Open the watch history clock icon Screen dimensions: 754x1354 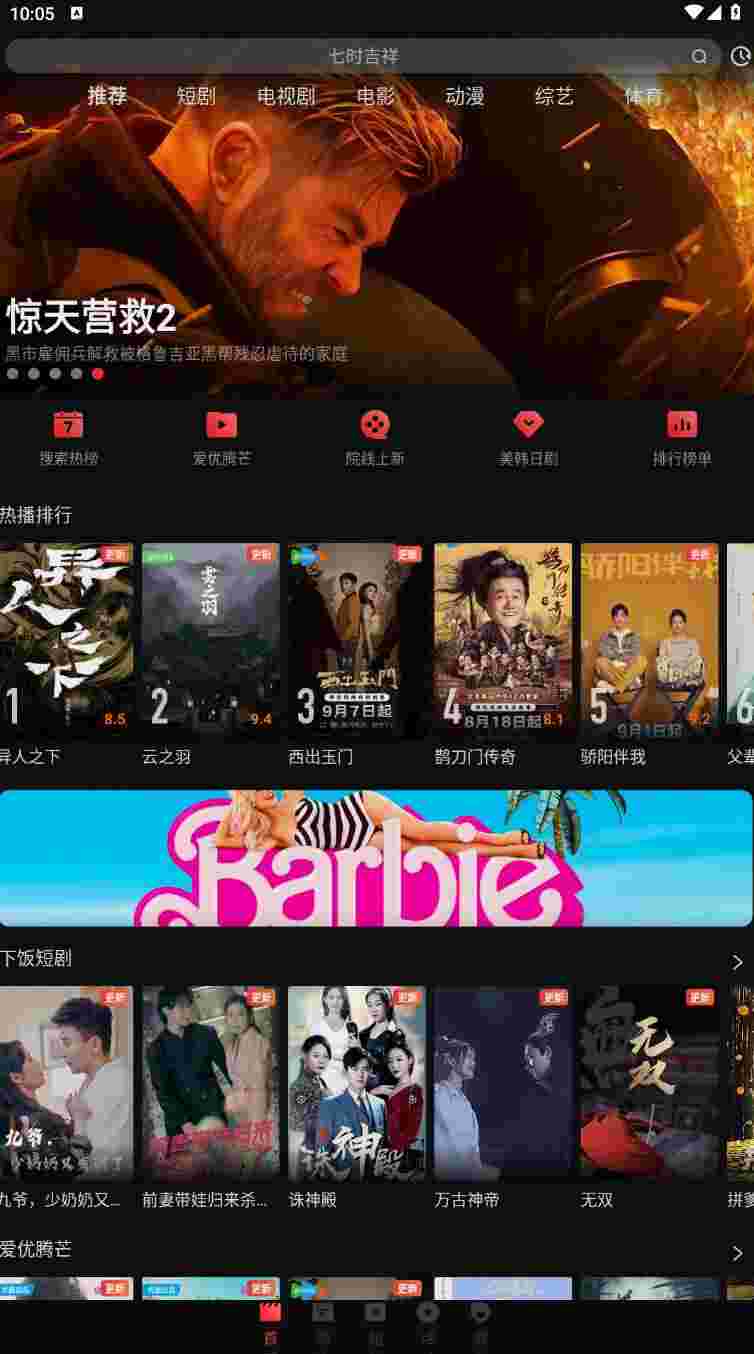(x=740, y=57)
